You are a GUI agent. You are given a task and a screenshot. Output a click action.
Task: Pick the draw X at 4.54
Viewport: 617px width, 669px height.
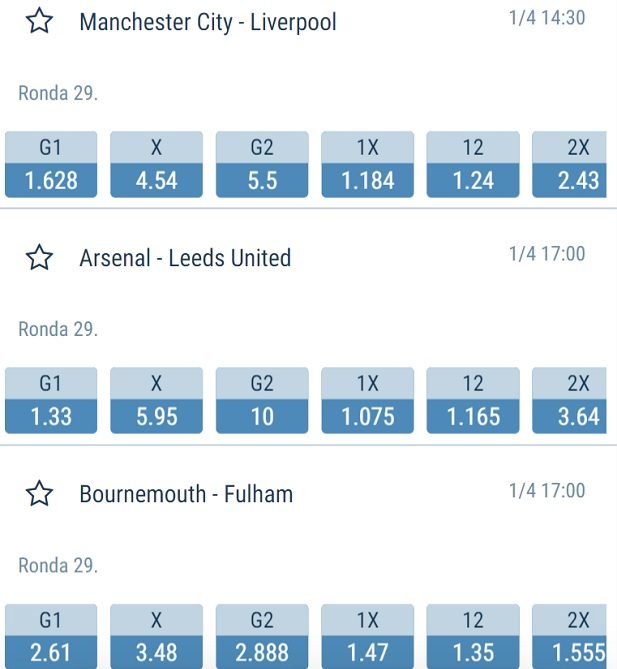coord(156,165)
